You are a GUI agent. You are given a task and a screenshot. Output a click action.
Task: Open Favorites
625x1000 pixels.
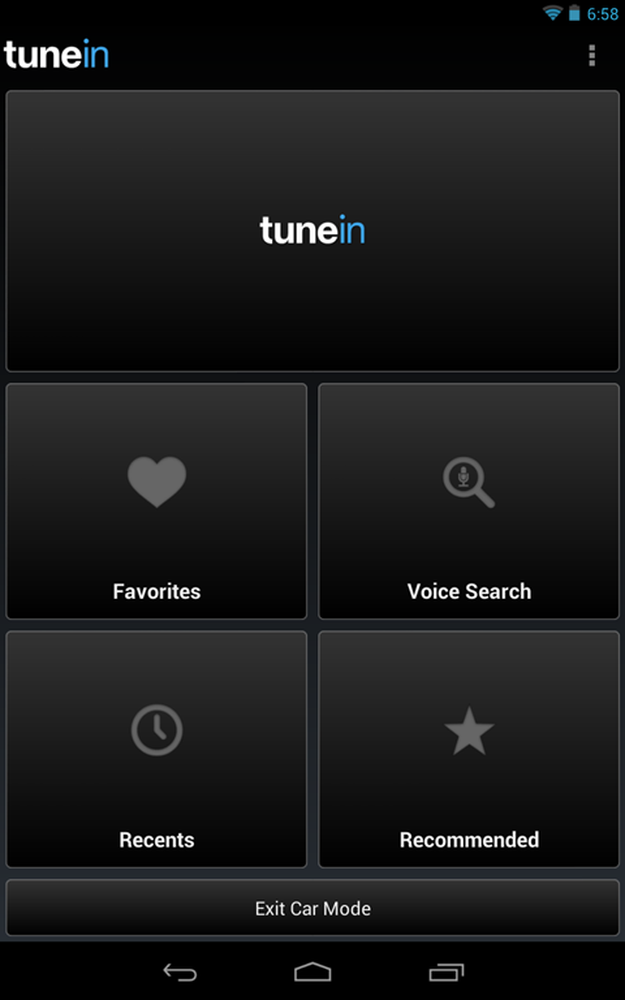click(156, 501)
